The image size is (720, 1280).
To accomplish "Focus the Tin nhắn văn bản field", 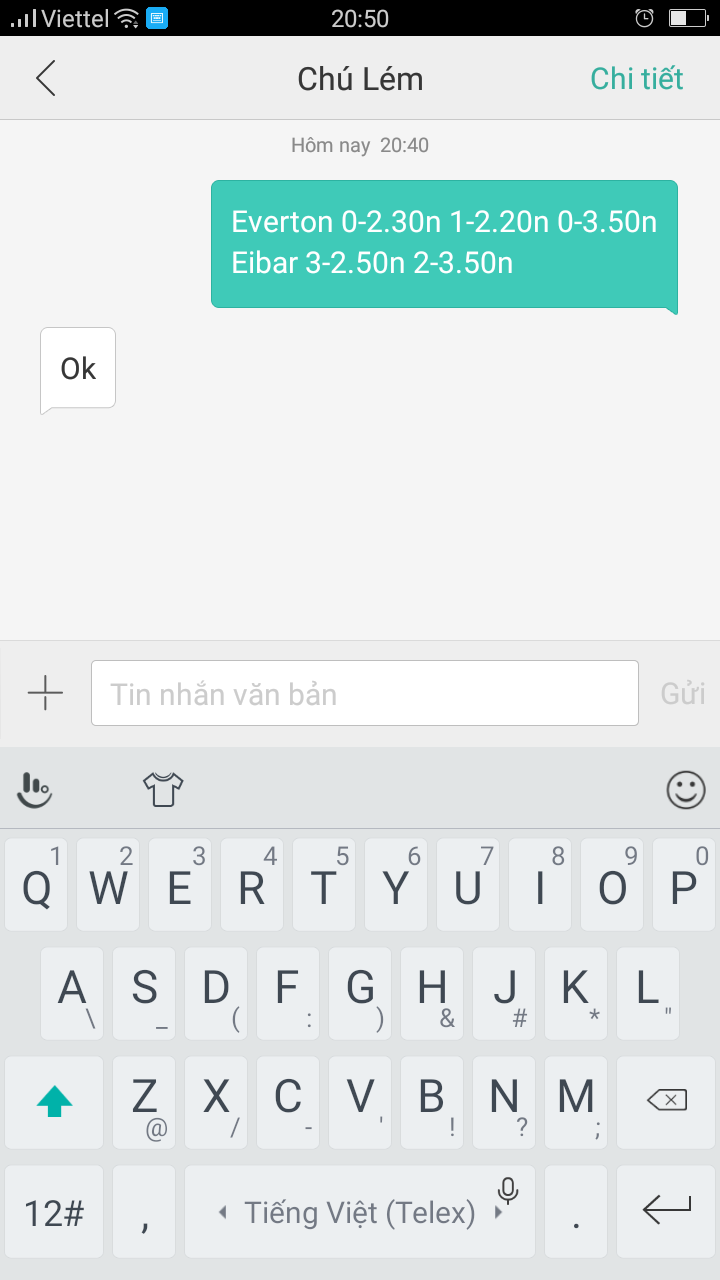I will click(x=364, y=692).
